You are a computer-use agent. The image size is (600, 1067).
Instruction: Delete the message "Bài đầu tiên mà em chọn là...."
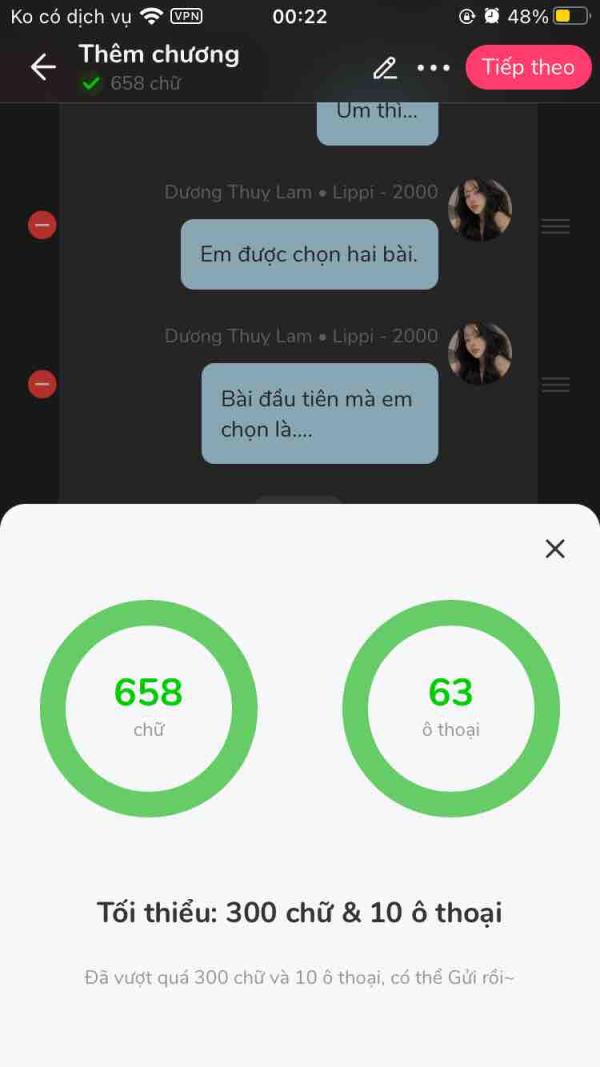42,384
